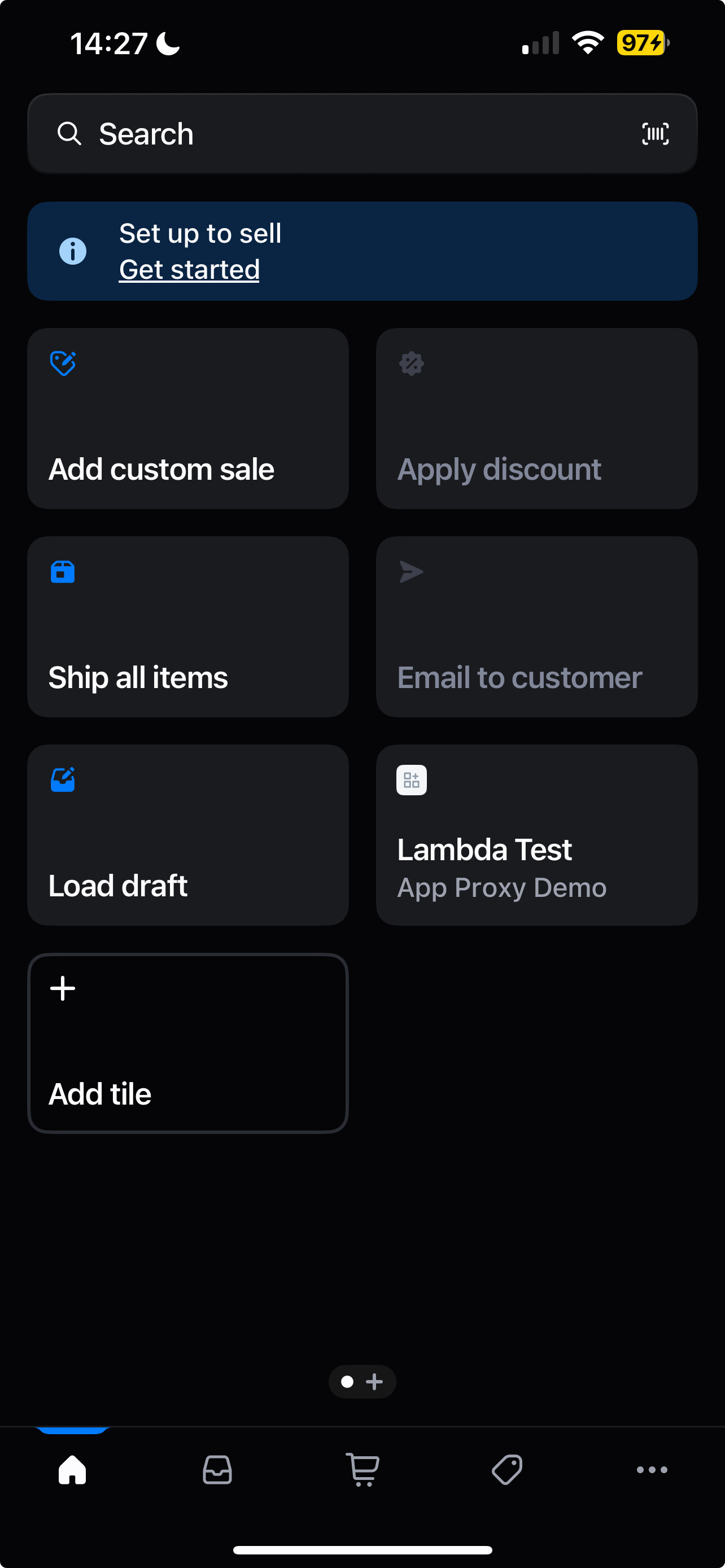Switch to the Home tab
Image resolution: width=725 pixels, height=1568 pixels.
(72, 1470)
